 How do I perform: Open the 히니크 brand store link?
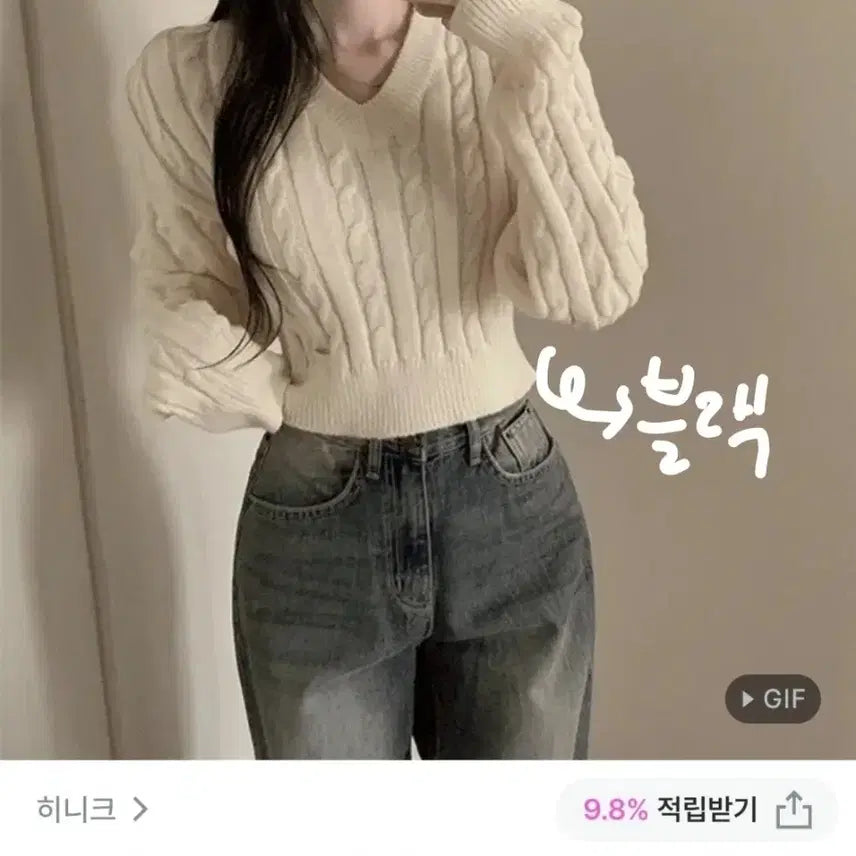coord(92,808)
